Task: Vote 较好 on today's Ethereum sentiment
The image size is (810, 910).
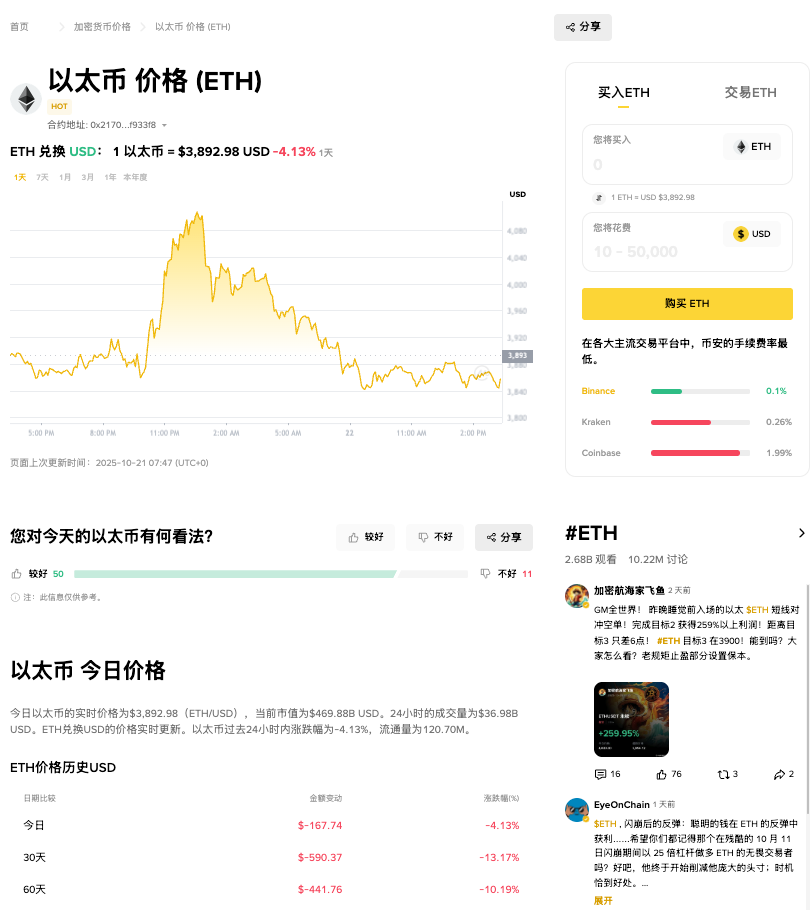Action: (365, 537)
